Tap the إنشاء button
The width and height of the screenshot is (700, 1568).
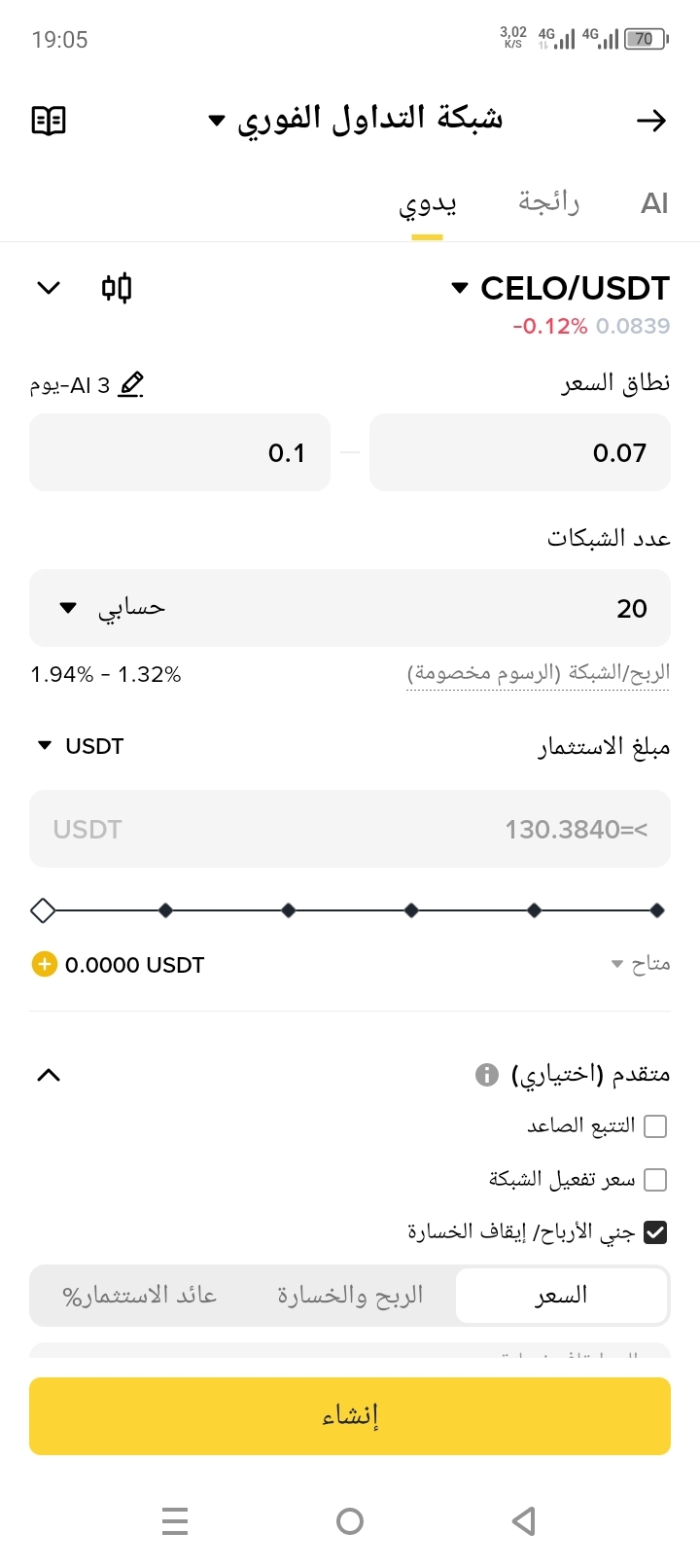tap(350, 1415)
